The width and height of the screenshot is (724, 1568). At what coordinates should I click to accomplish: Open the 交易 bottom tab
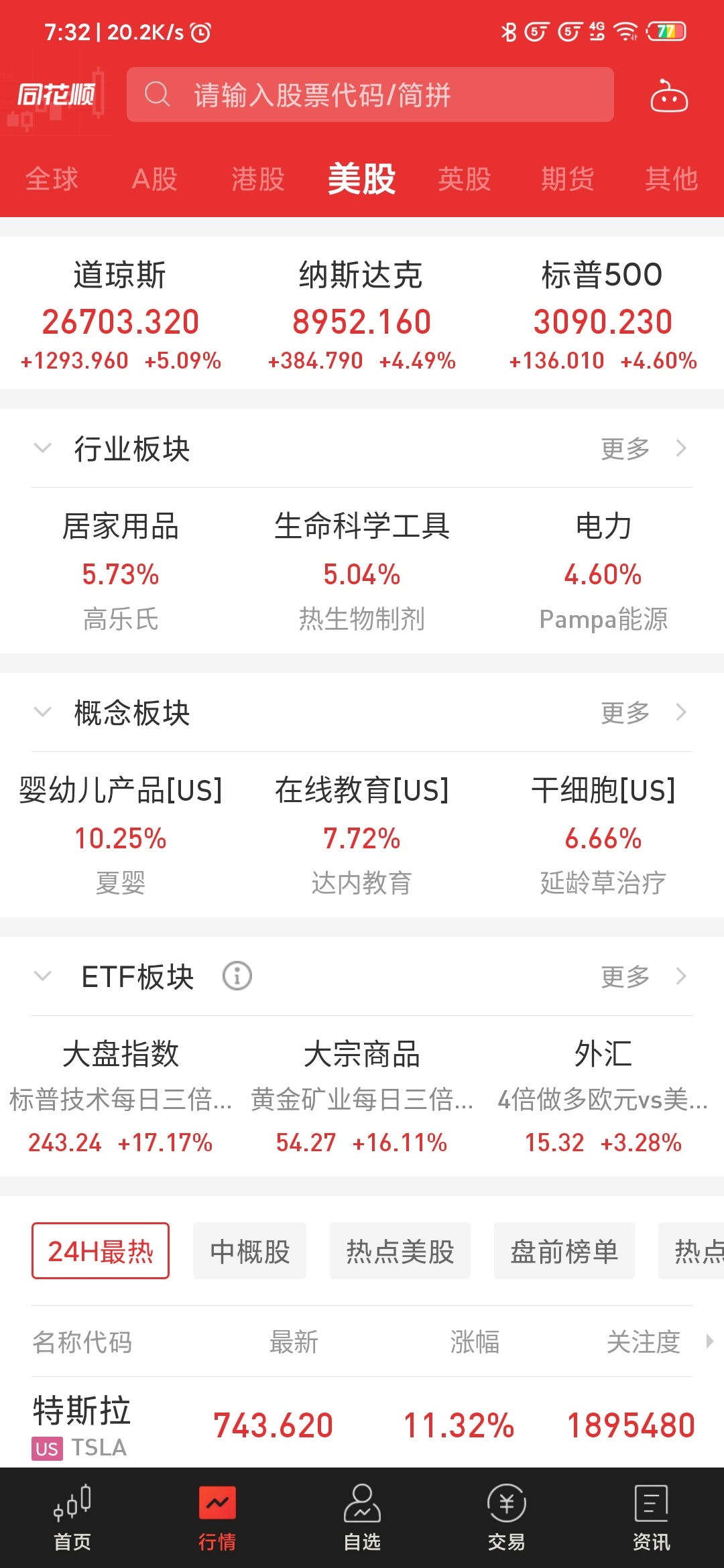[x=506, y=1518]
